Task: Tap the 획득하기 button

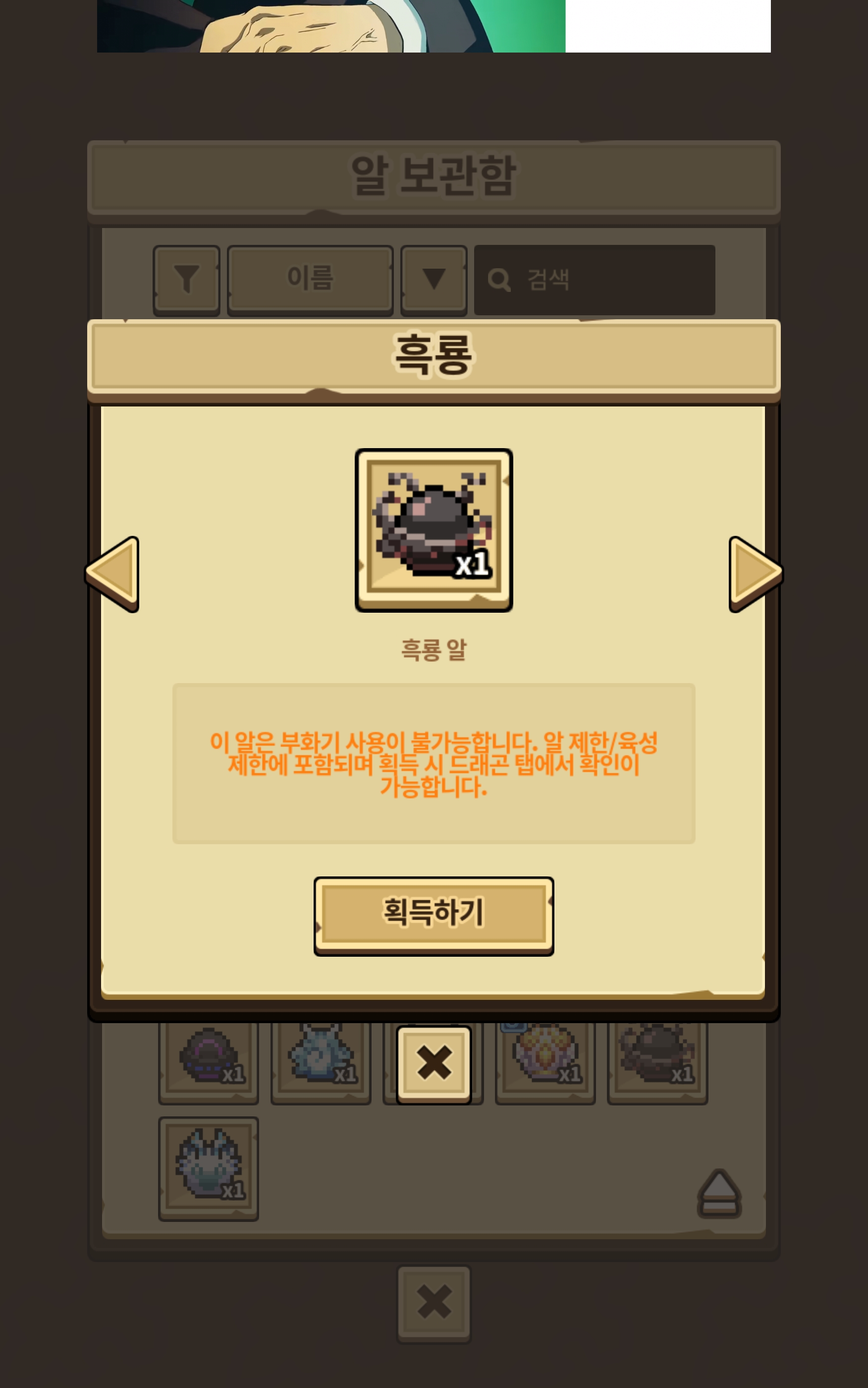Action: 434,914
